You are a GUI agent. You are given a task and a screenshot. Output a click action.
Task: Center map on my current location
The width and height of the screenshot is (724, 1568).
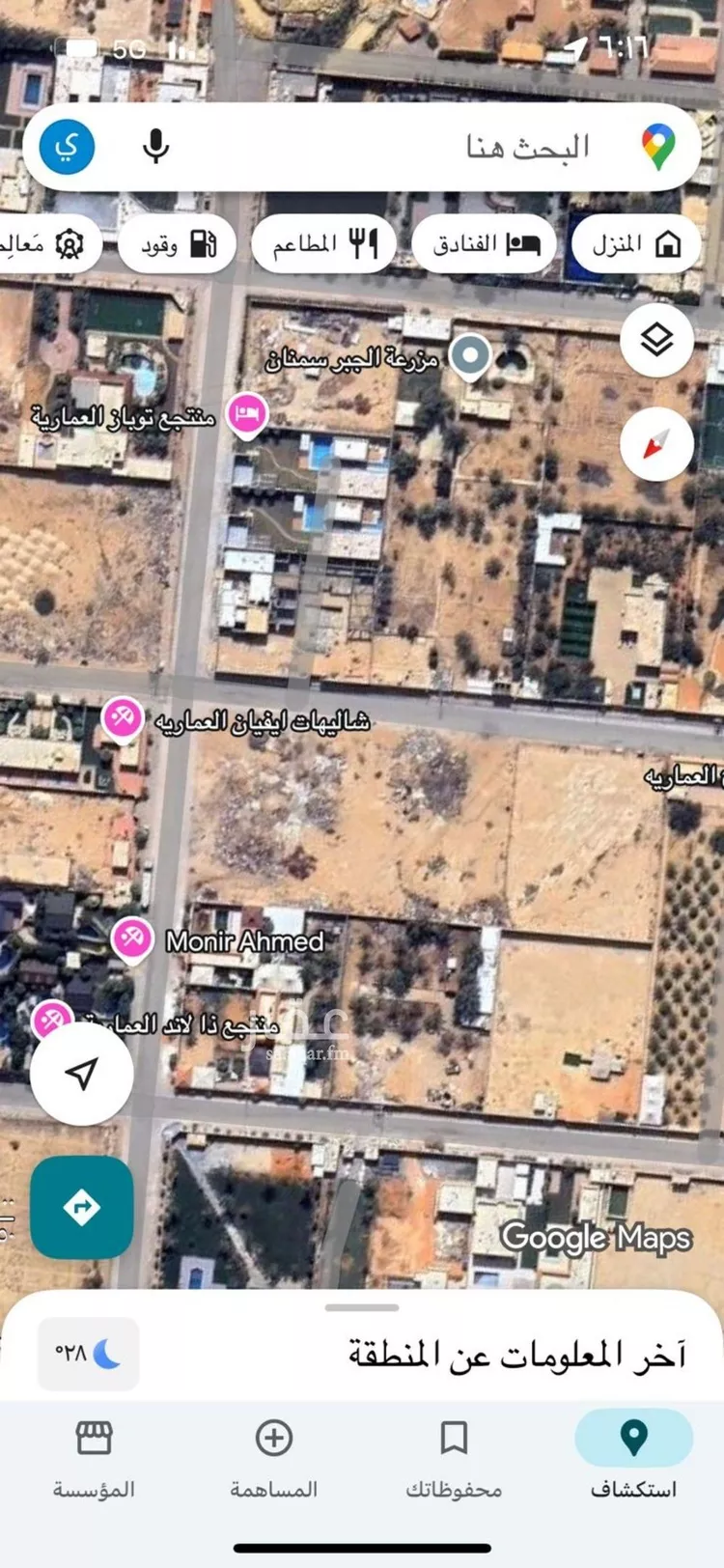click(x=82, y=1074)
